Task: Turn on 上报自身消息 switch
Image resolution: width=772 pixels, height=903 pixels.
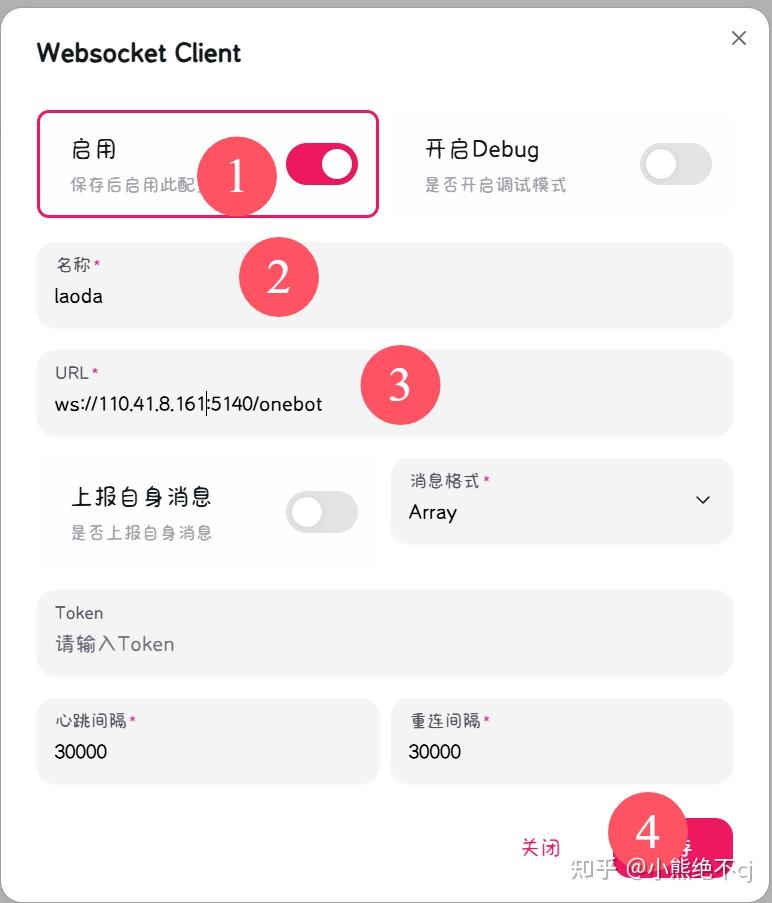Action: coord(321,512)
